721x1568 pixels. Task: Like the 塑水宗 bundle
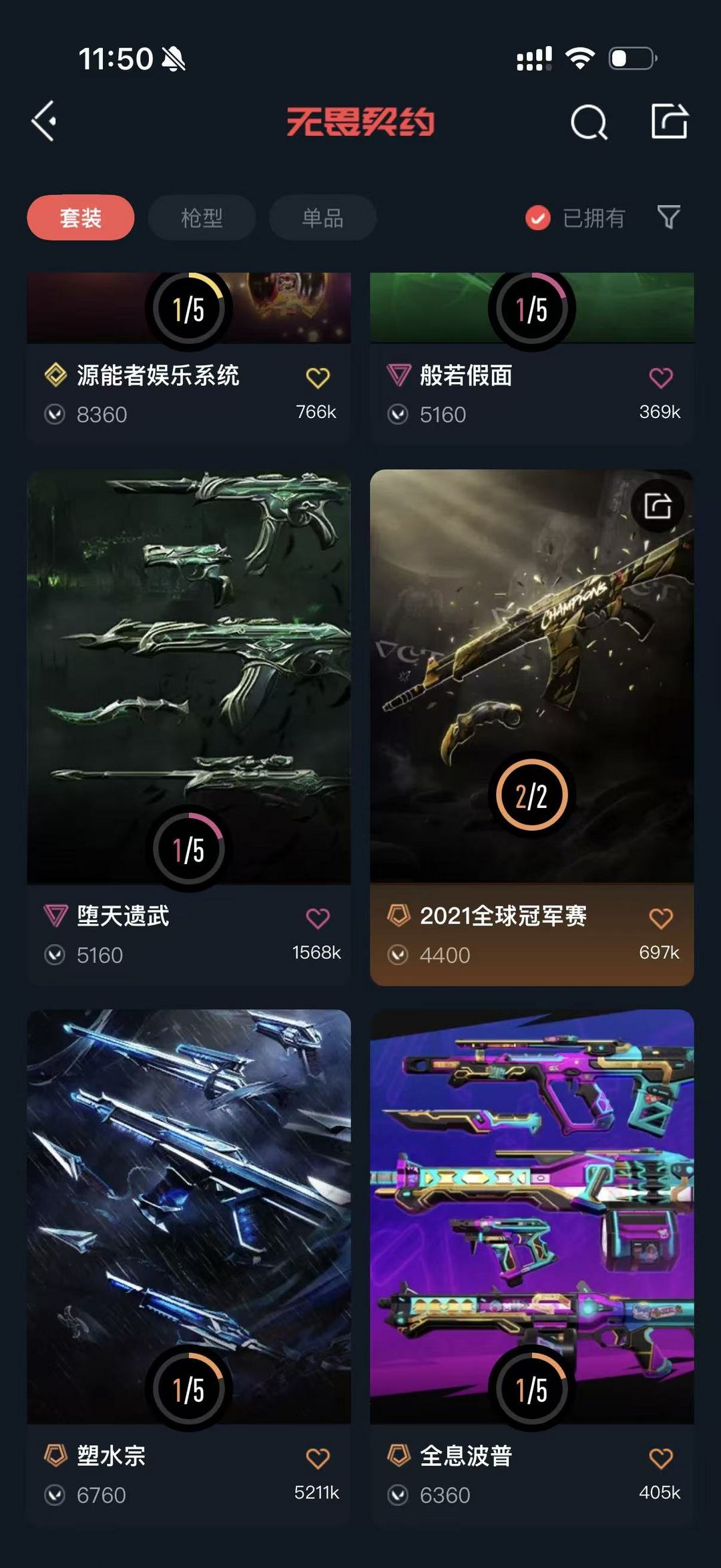pos(318,1458)
